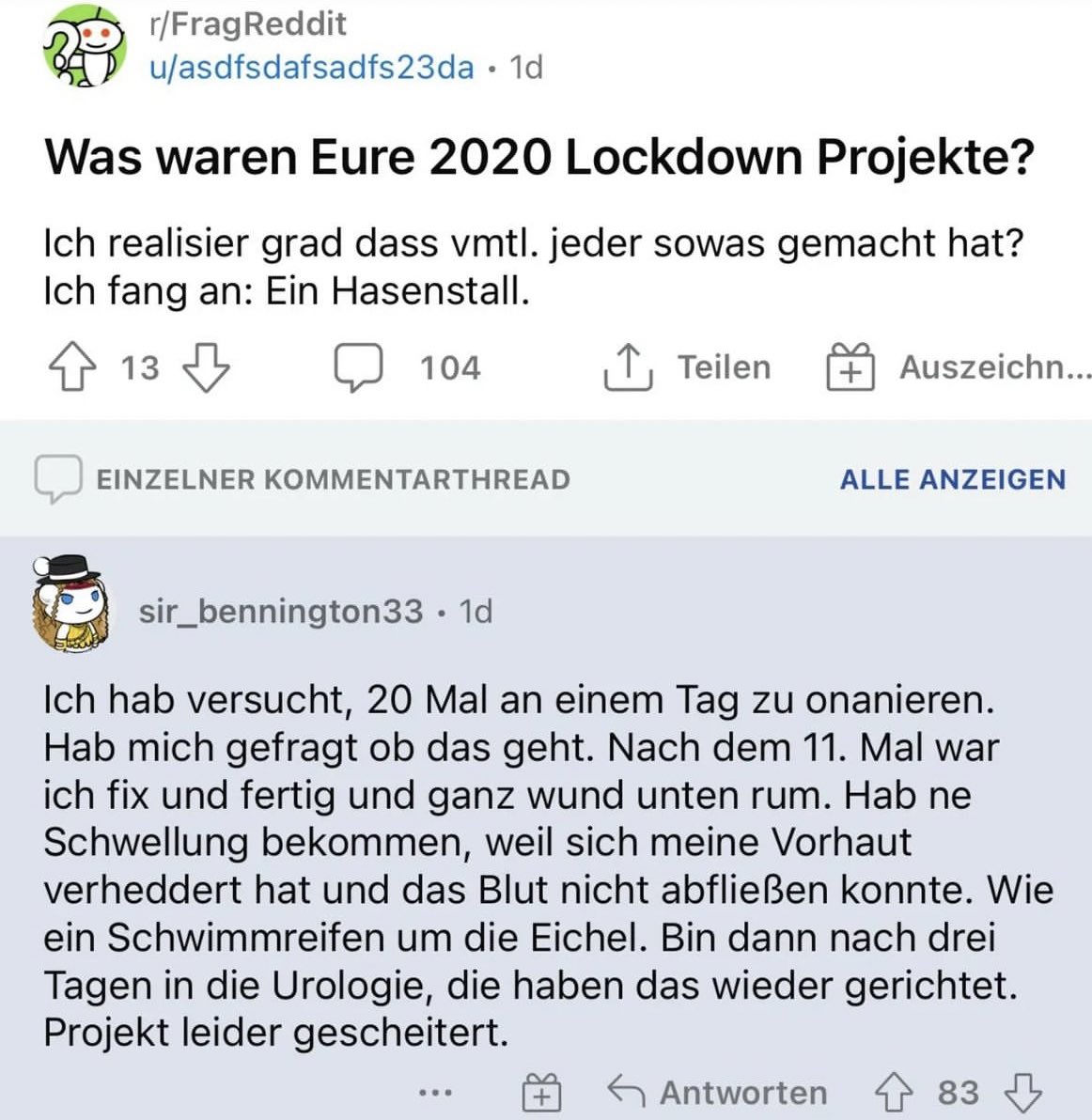Open the r/FragReddit subreddit avatar
The image size is (1092, 1120).
click(x=85, y=46)
